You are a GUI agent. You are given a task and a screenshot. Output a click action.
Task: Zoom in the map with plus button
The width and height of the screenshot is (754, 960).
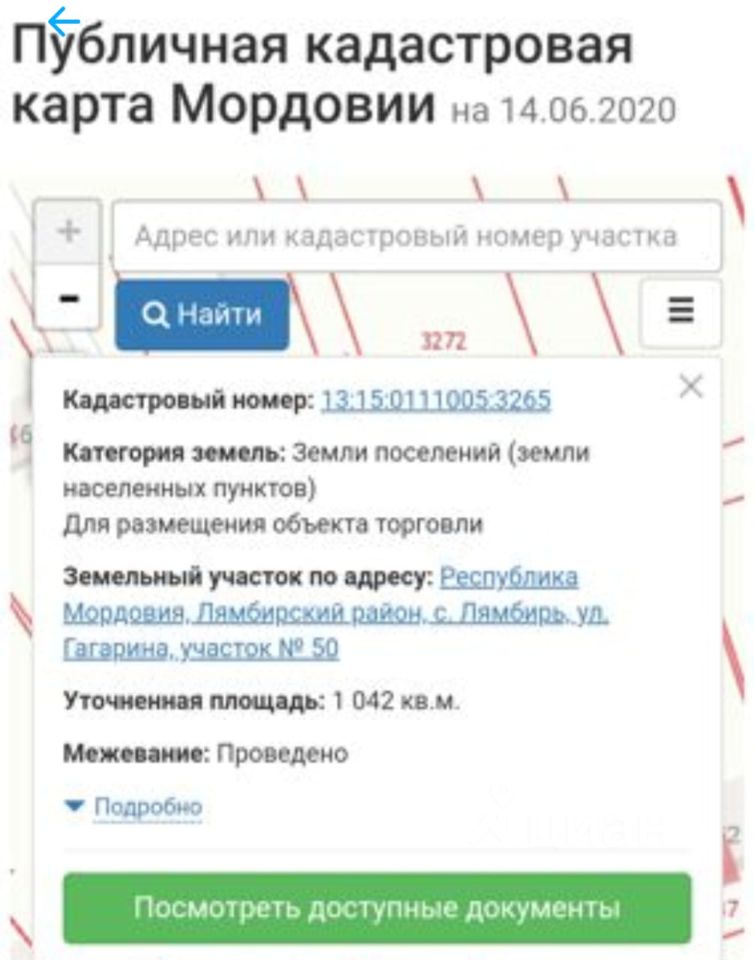coord(68,232)
